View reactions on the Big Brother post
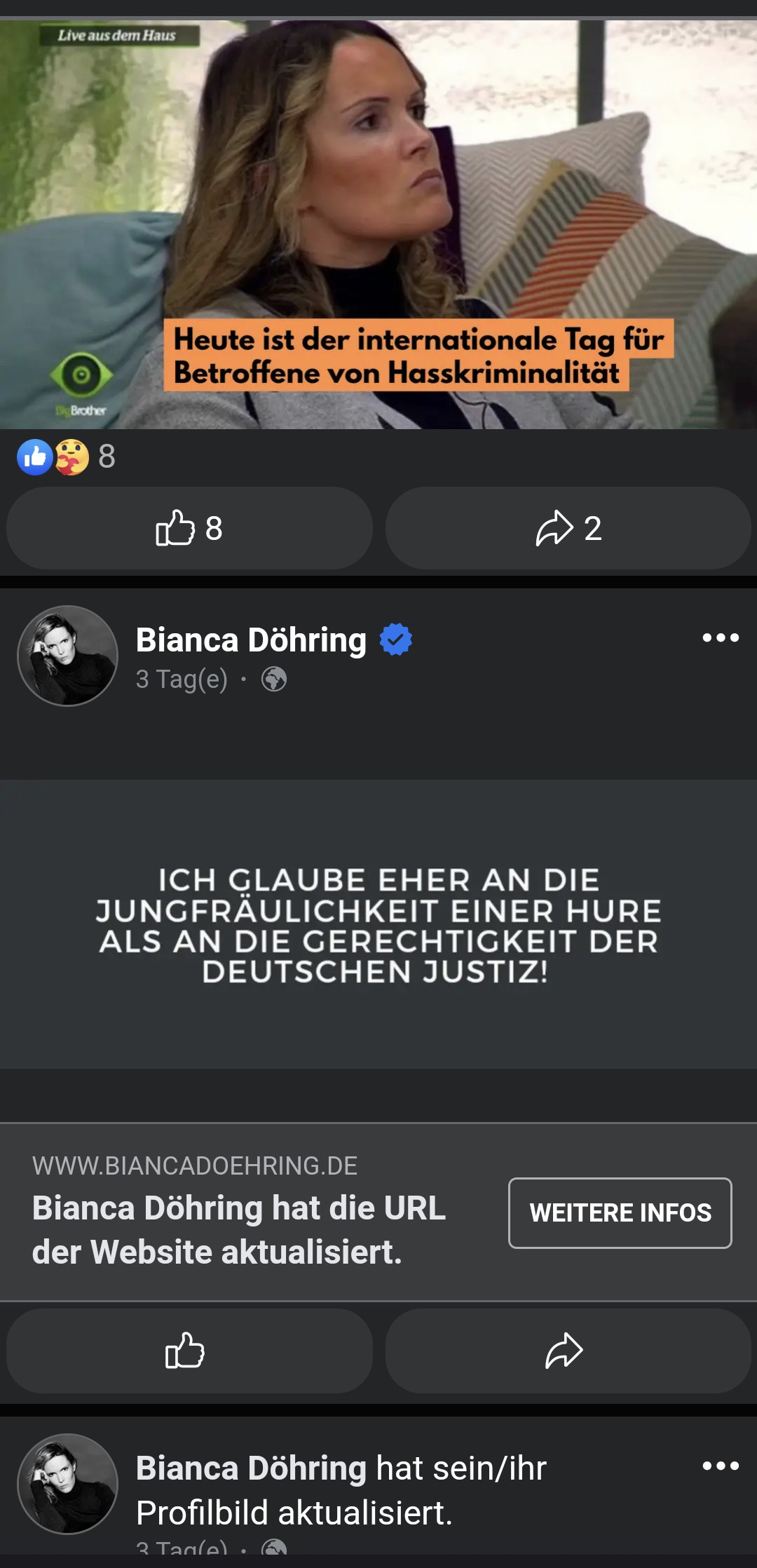Image resolution: width=757 pixels, height=1568 pixels. (x=66, y=457)
